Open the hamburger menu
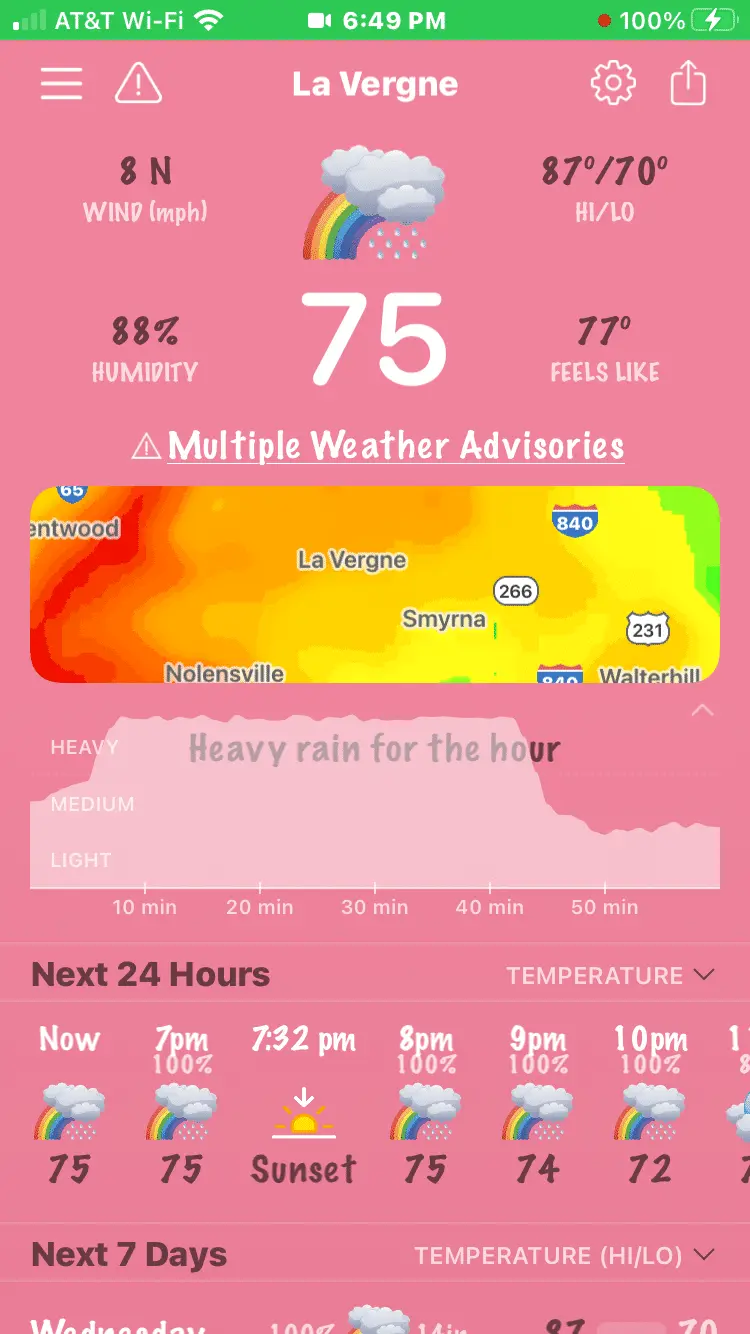The height and width of the screenshot is (1334, 750). click(x=61, y=84)
